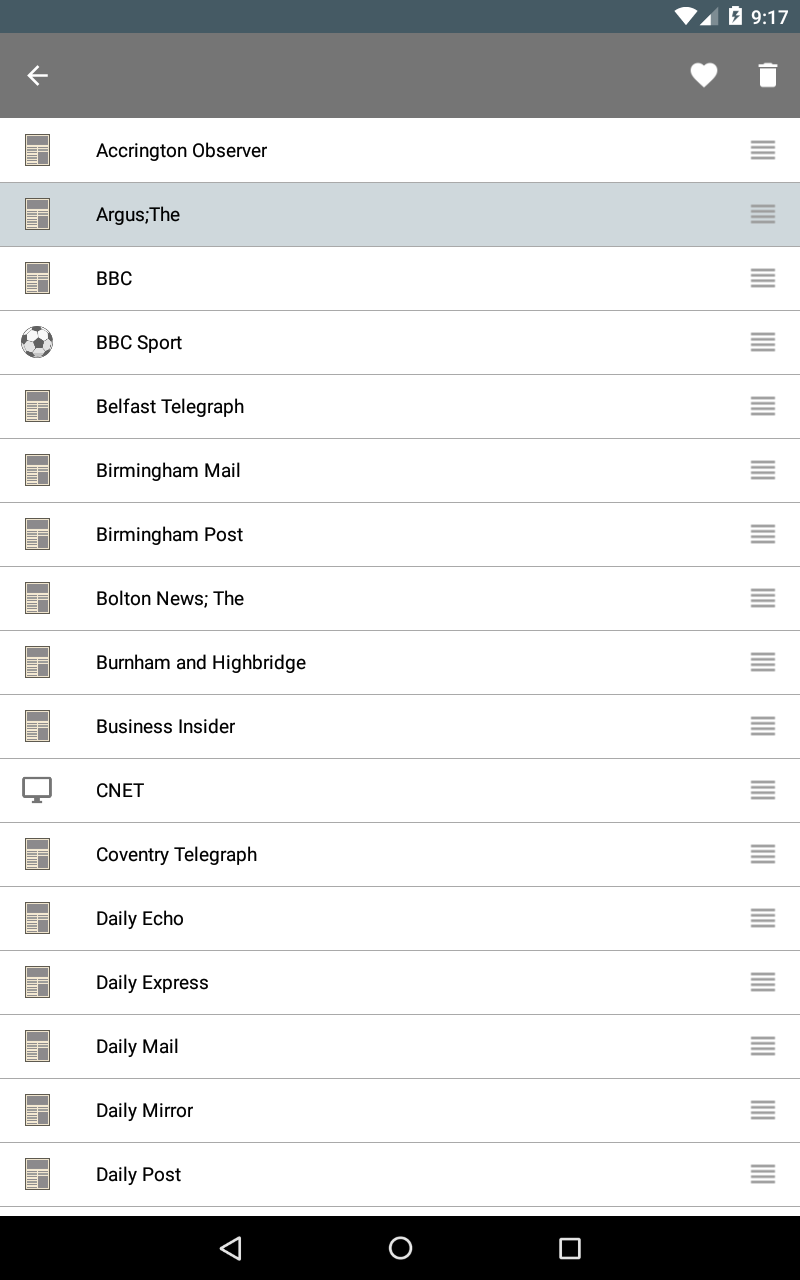Screen dimensions: 800x1280
Task: Tap the heart favorites icon
Action: [x=704, y=75]
